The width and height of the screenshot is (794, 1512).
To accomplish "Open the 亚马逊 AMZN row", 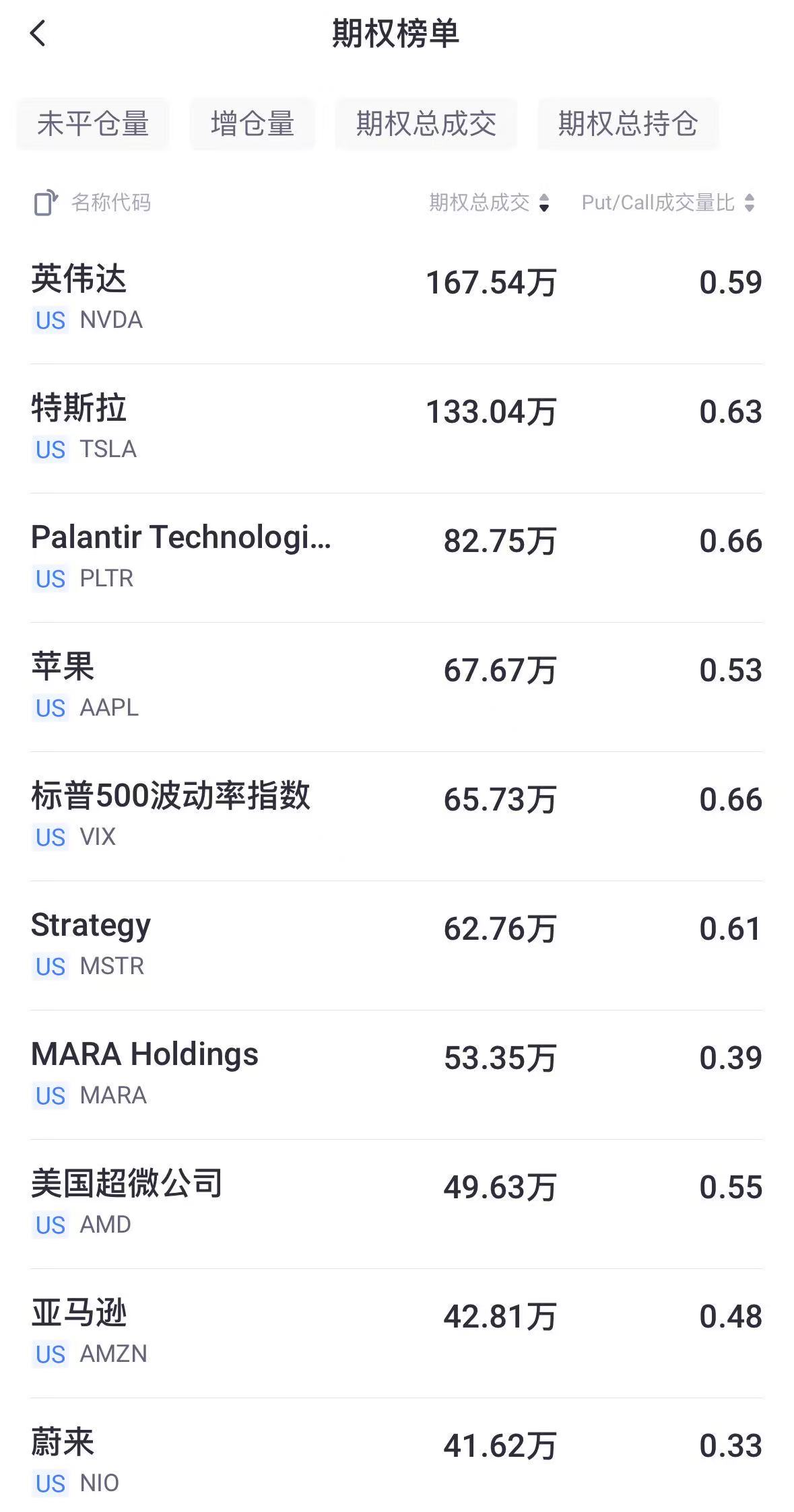I will pos(397,1334).
